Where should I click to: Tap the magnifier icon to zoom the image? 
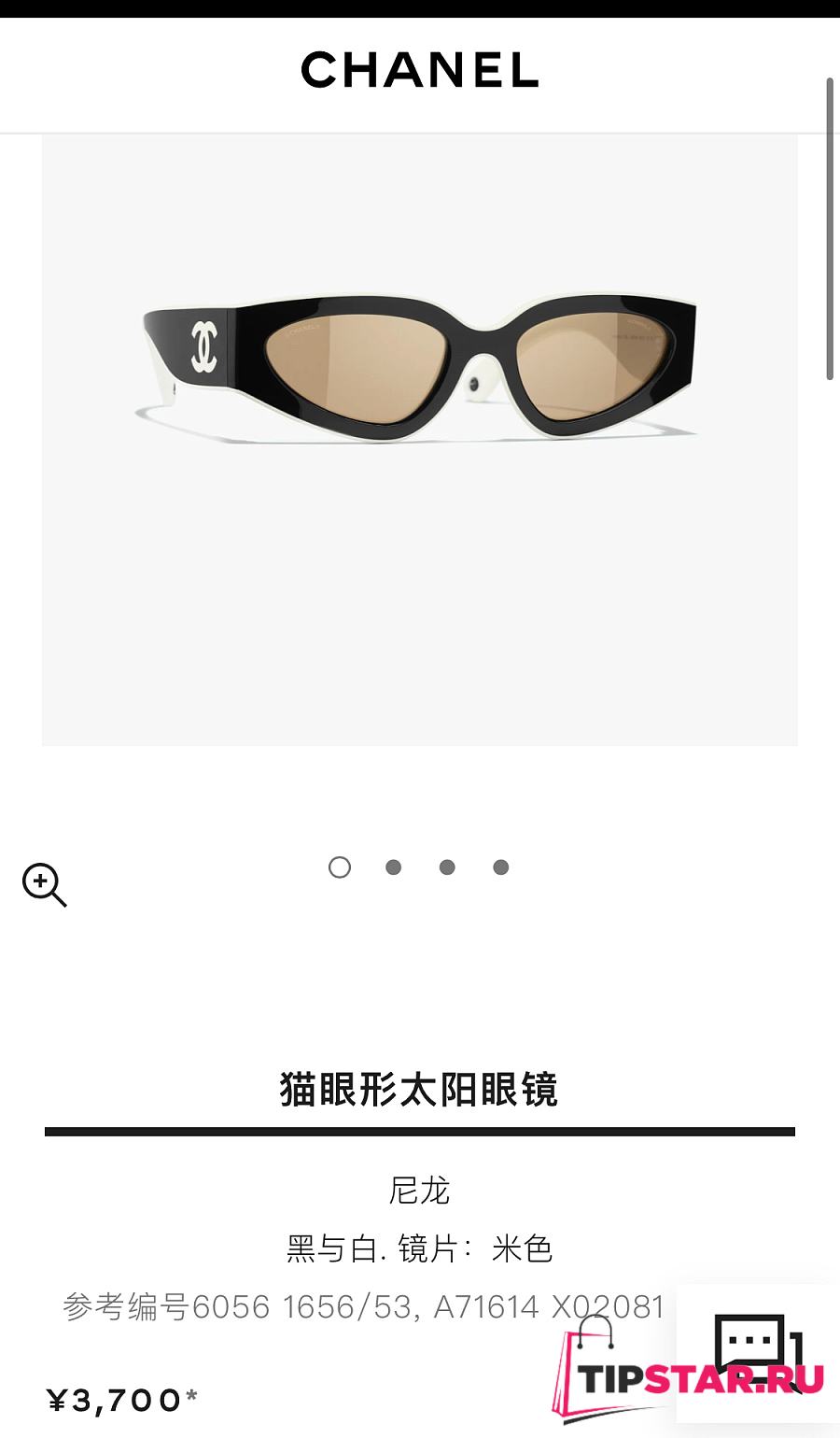point(44,884)
